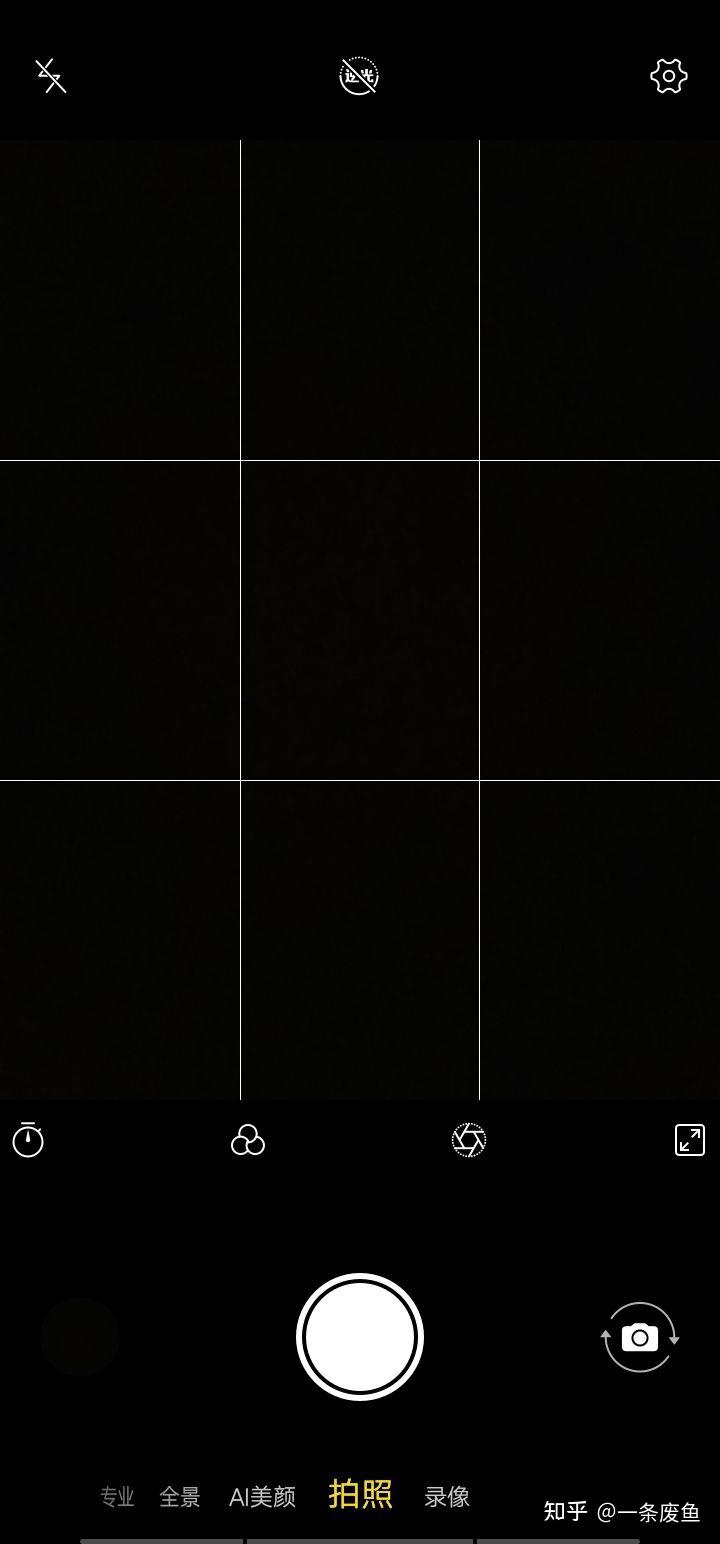This screenshot has height=1544, width=720.
Task: Tap the aperture live-photo icon
Action: pyautogui.click(x=468, y=1140)
